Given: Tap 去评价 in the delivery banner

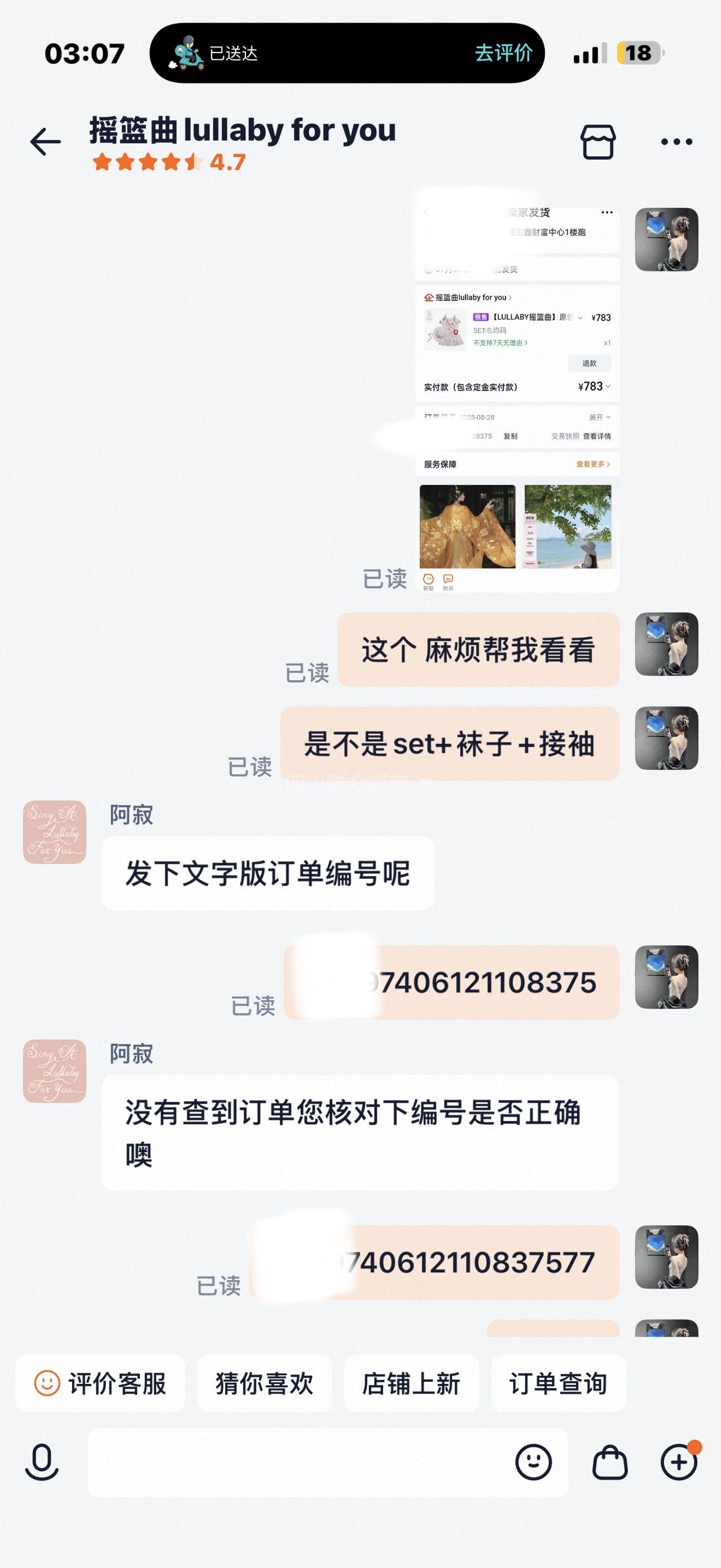Looking at the screenshot, I should click(503, 54).
